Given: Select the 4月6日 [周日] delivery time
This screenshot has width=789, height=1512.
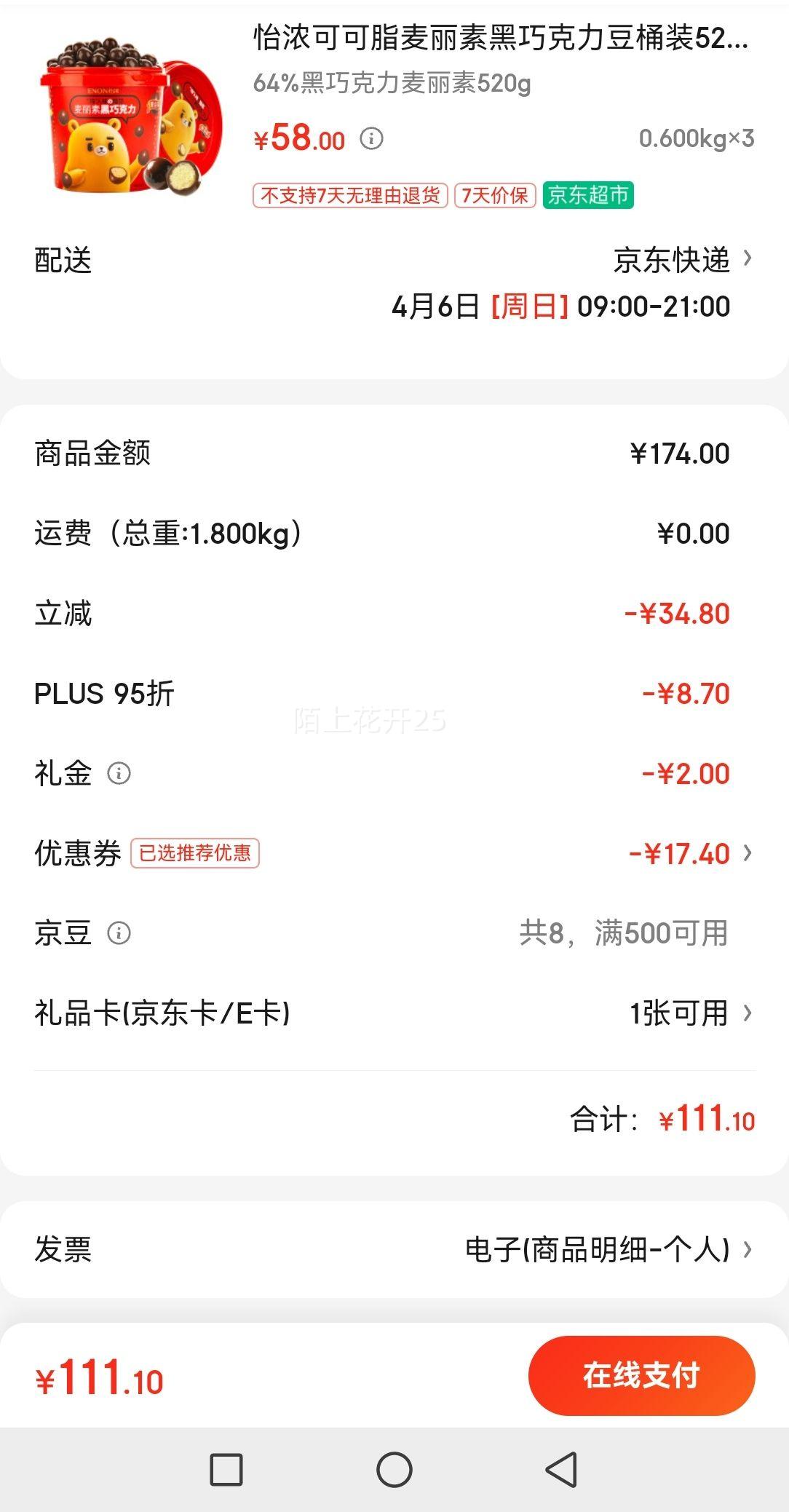Looking at the screenshot, I should click(559, 307).
